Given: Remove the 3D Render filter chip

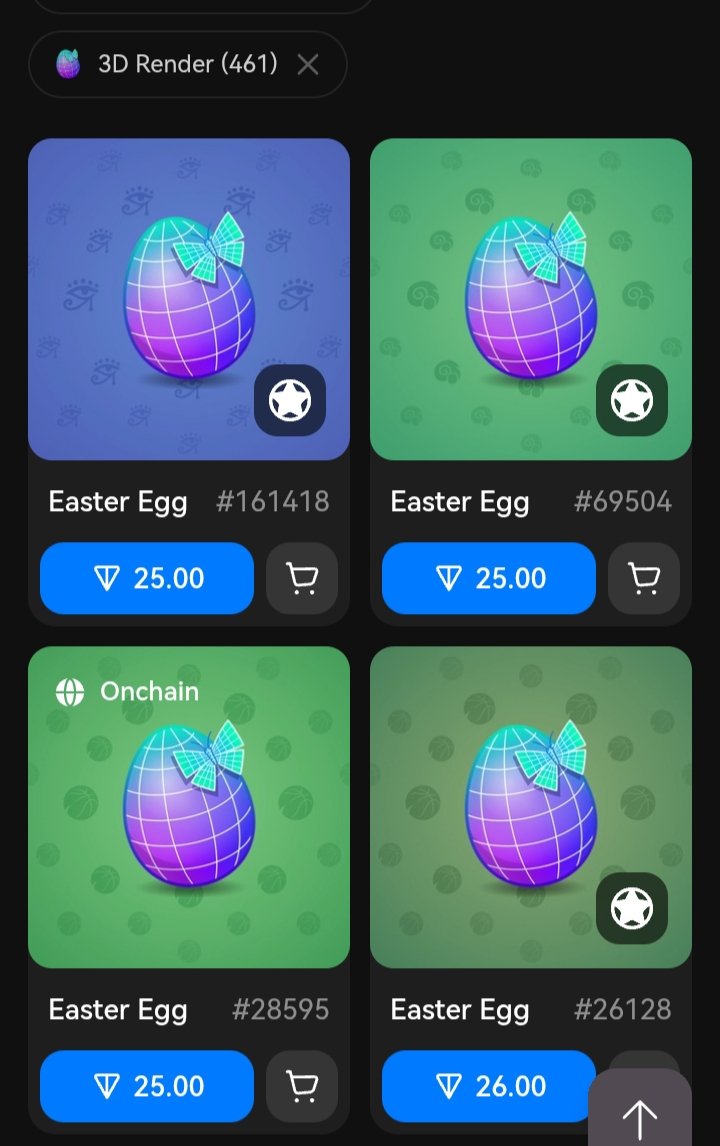Looking at the screenshot, I should (x=308, y=65).
